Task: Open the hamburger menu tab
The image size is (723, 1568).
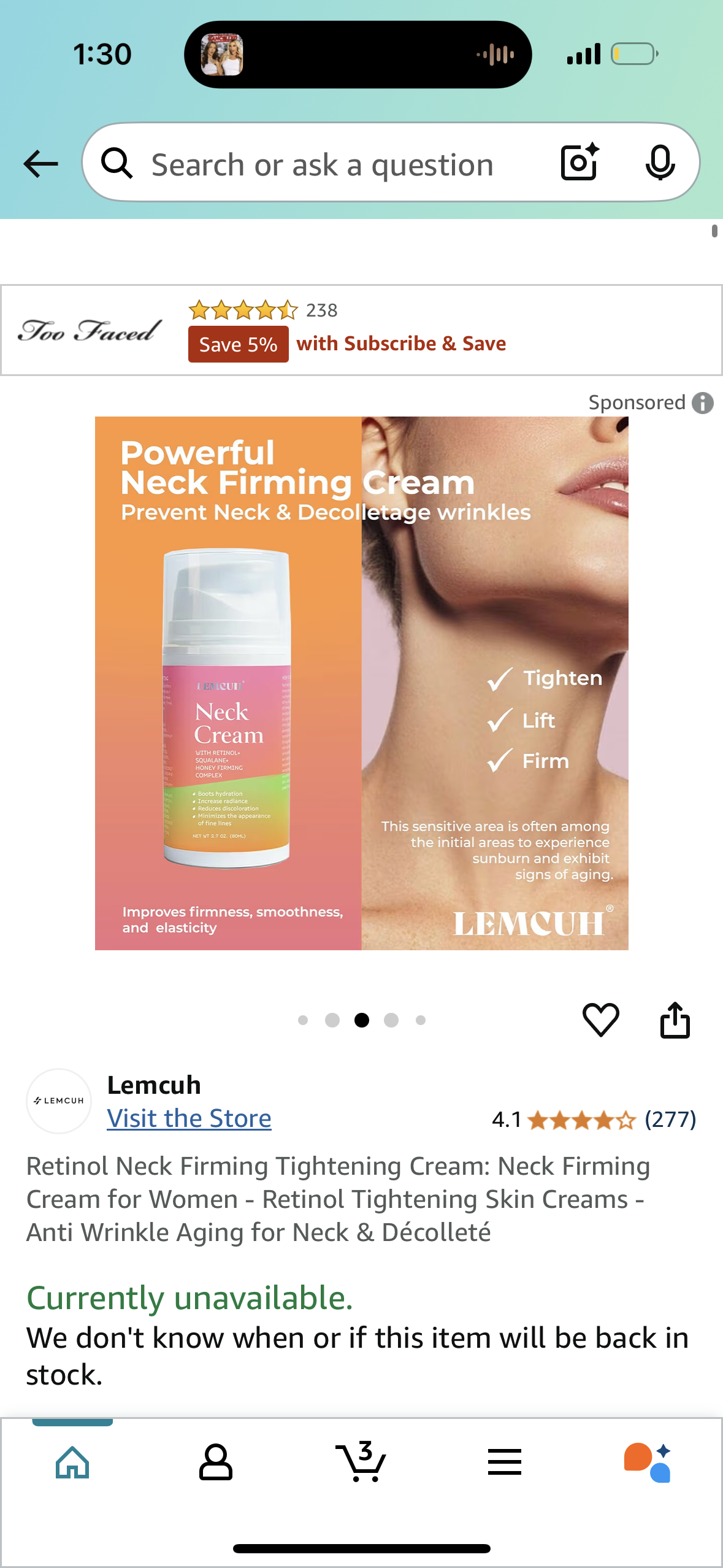Action: tap(505, 1462)
